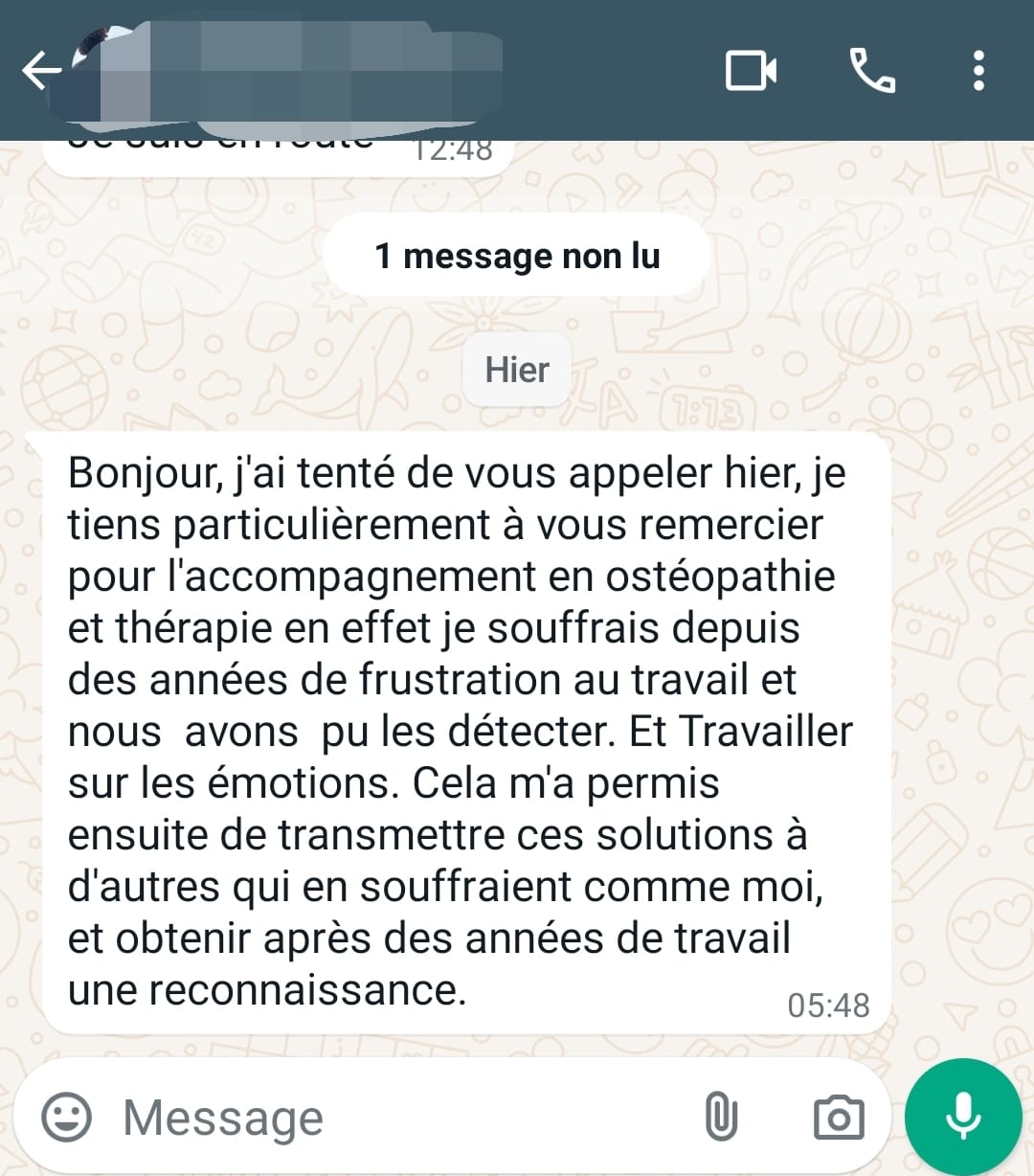Start a video call
1034x1176 pixels.
coord(752,71)
